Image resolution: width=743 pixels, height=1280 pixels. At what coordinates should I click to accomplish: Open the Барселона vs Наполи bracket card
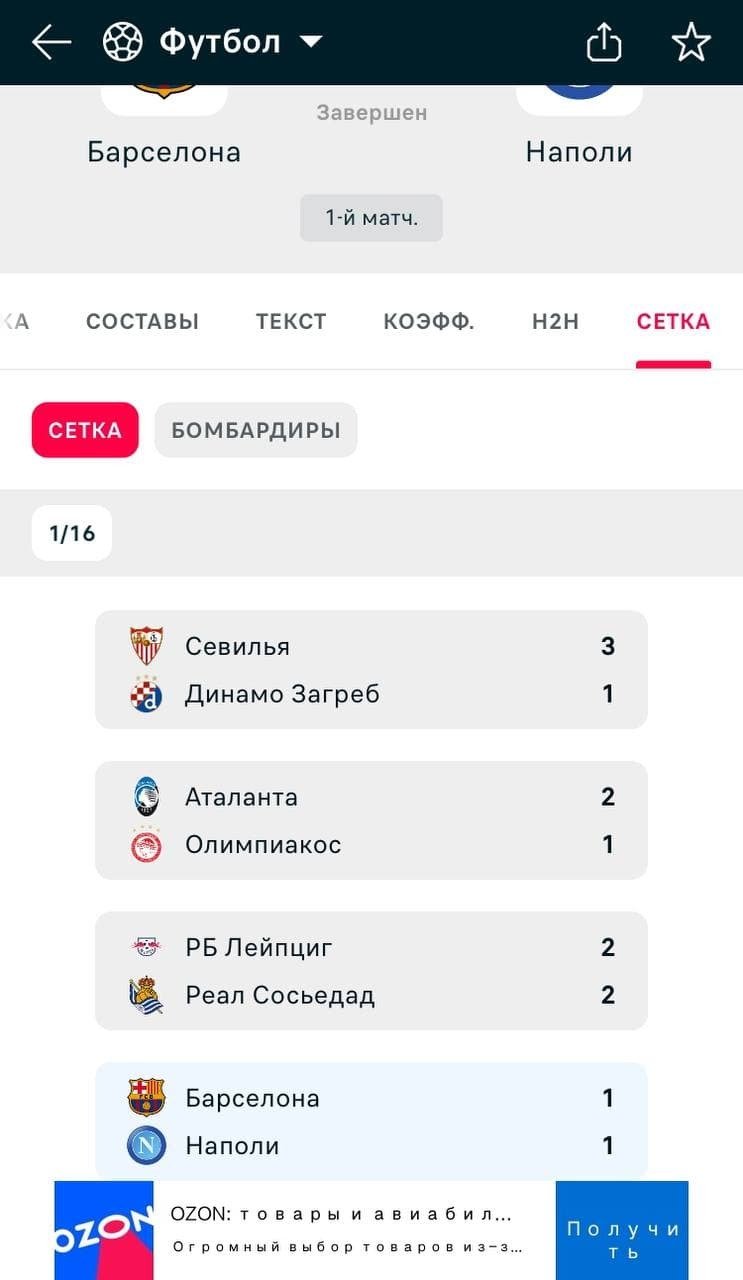click(371, 1121)
